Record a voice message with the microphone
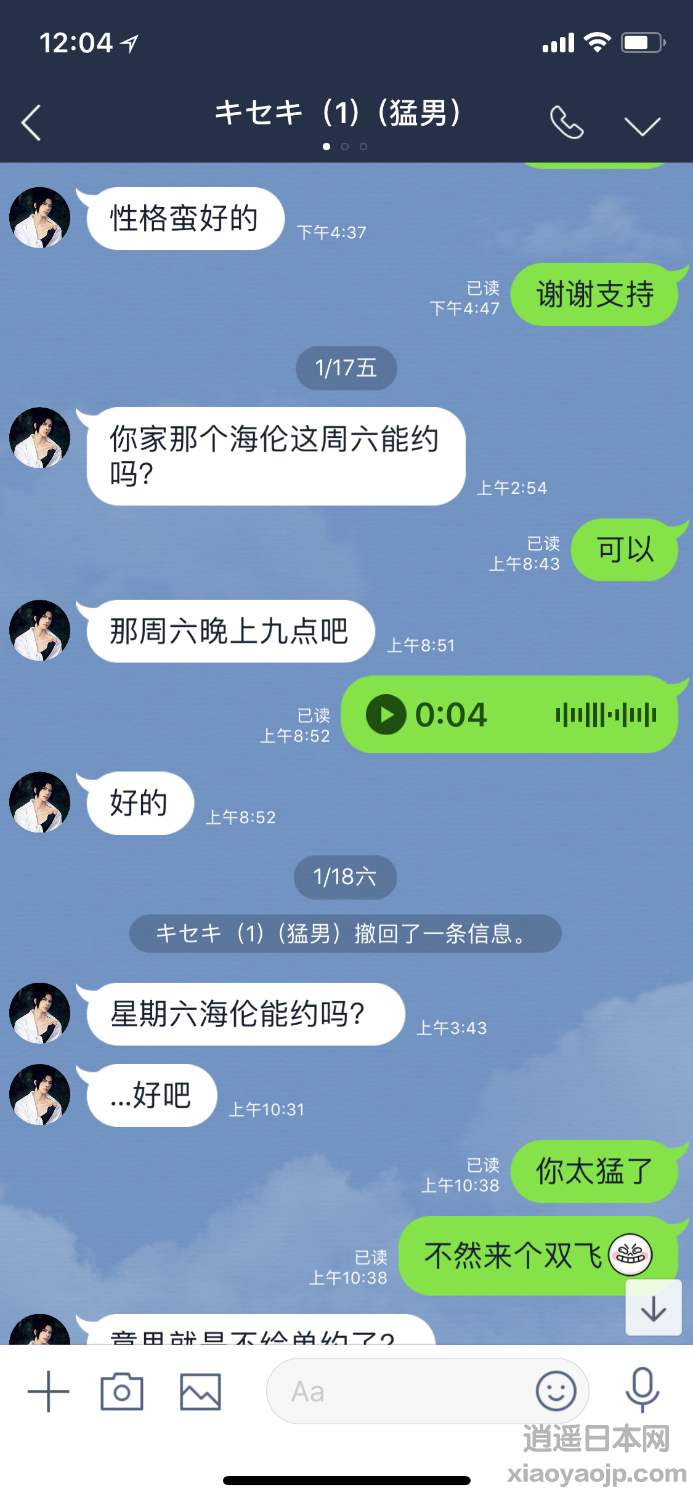The width and height of the screenshot is (693, 1500). coord(642,1390)
